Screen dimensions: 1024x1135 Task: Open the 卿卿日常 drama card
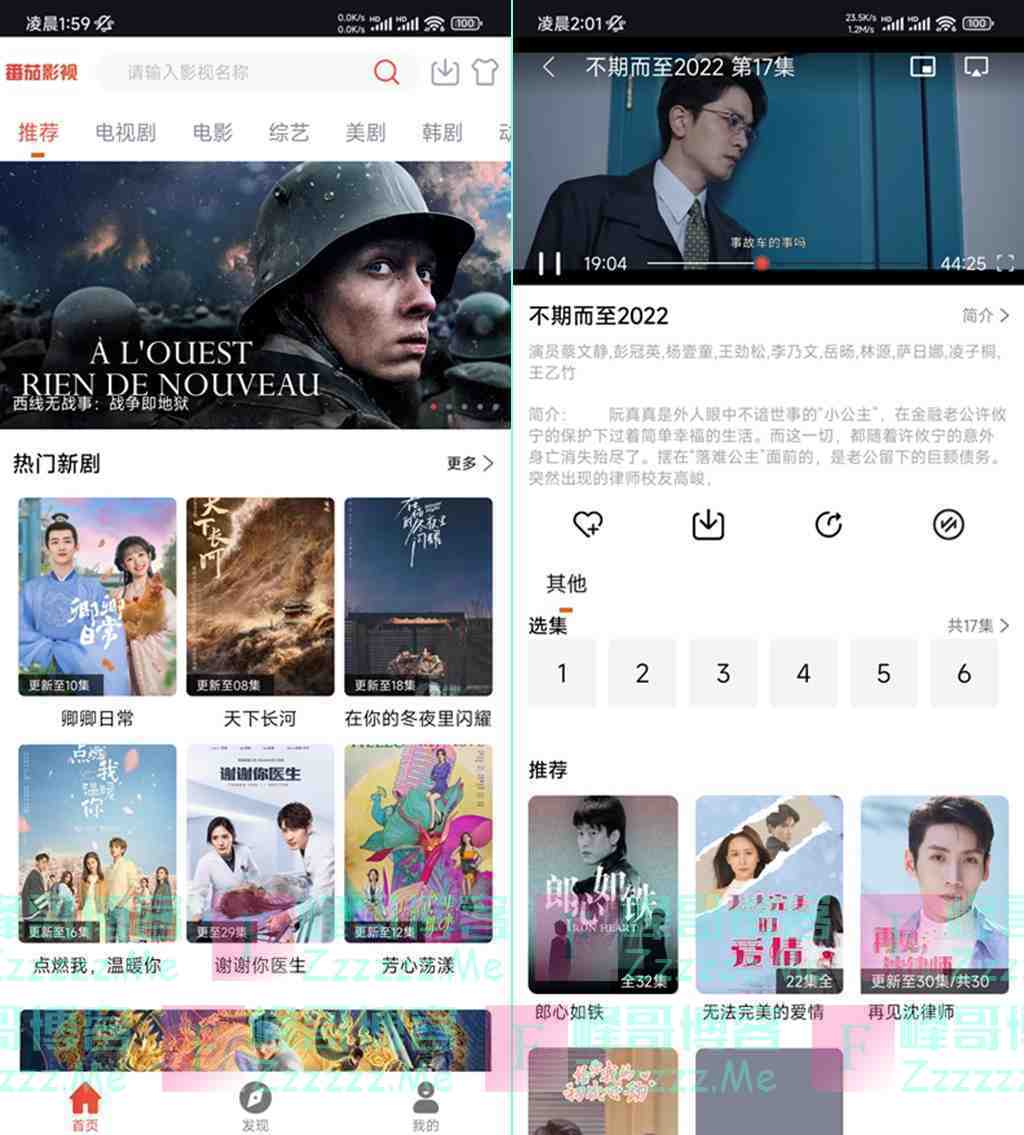(97, 597)
